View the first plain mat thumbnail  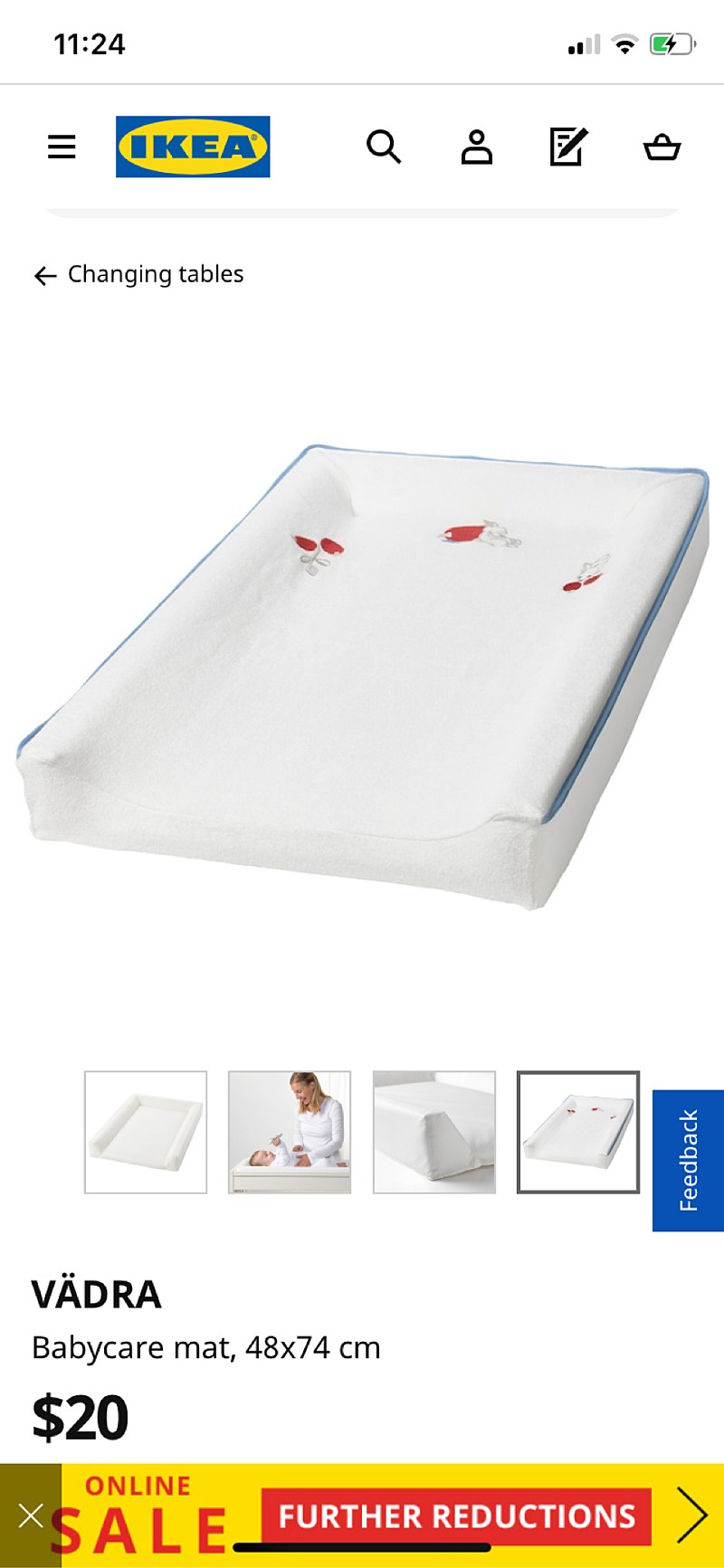[x=146, y=1132]
